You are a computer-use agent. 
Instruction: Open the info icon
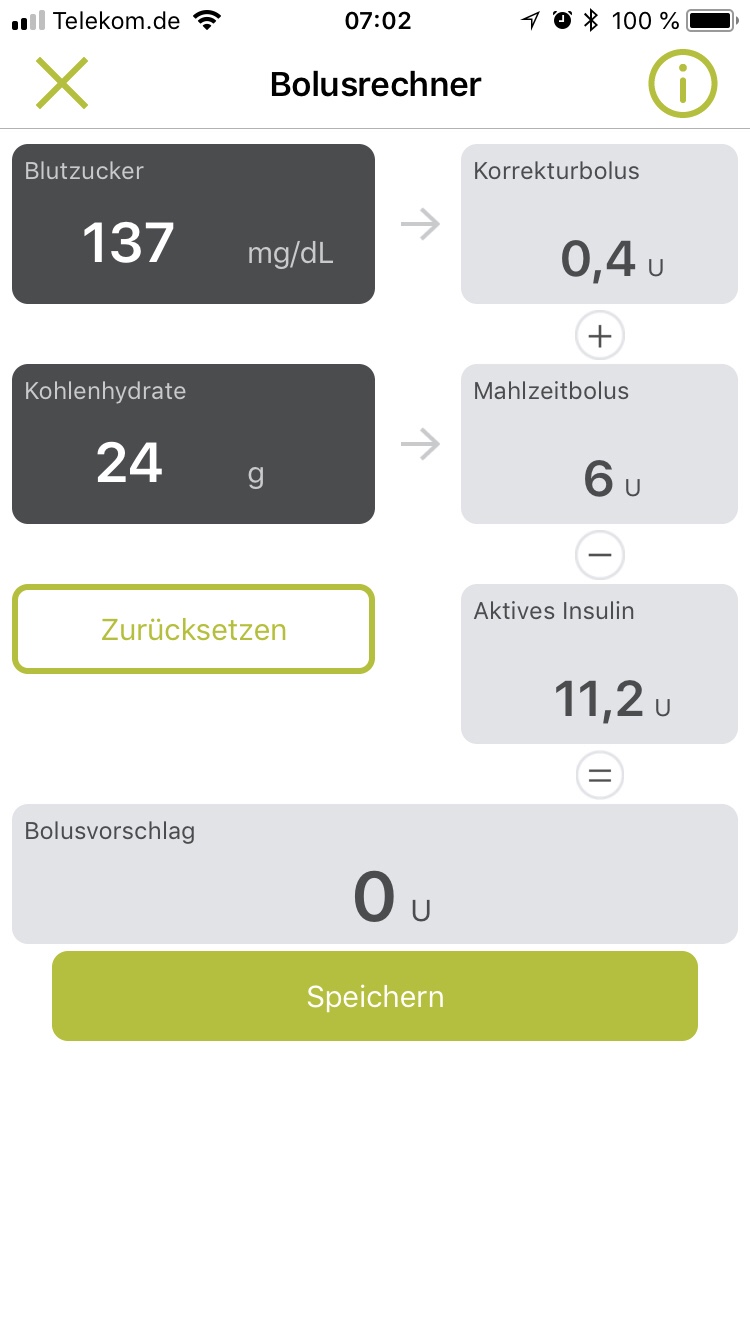pyautogui.click(x=683, y=83)
